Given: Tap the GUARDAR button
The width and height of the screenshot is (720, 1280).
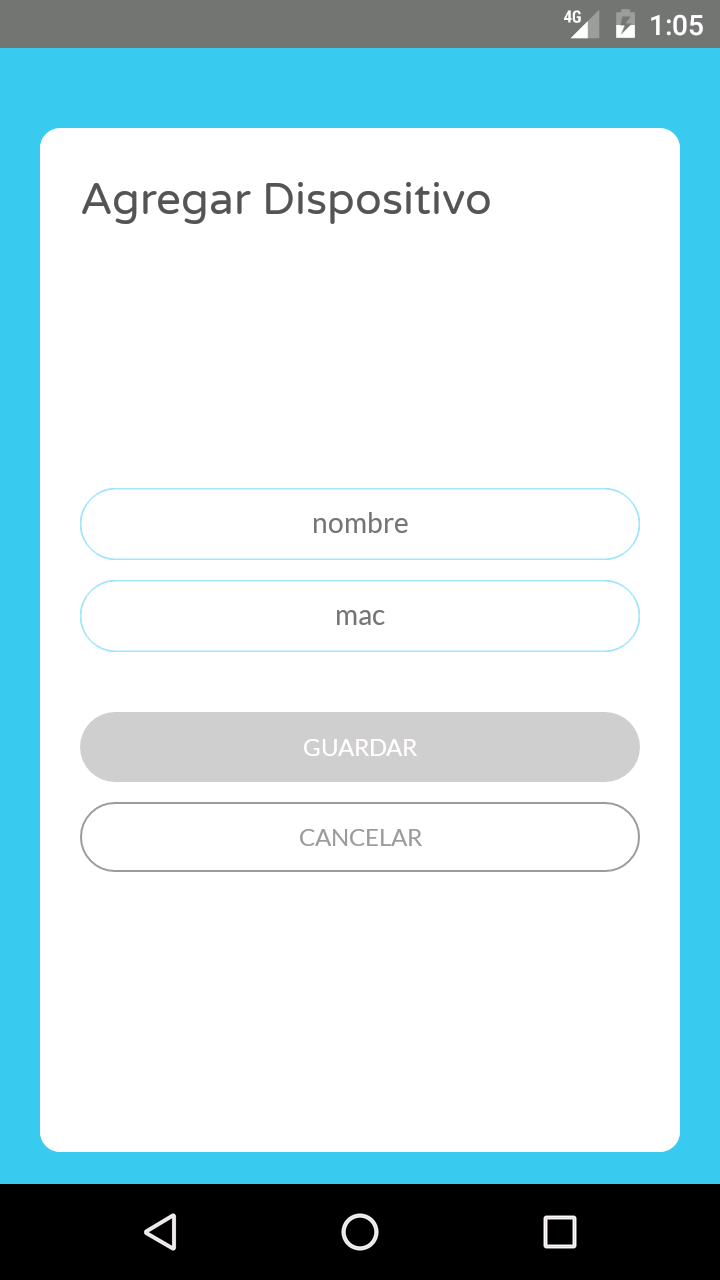Looking at the screenshot, I should (360, 747).
